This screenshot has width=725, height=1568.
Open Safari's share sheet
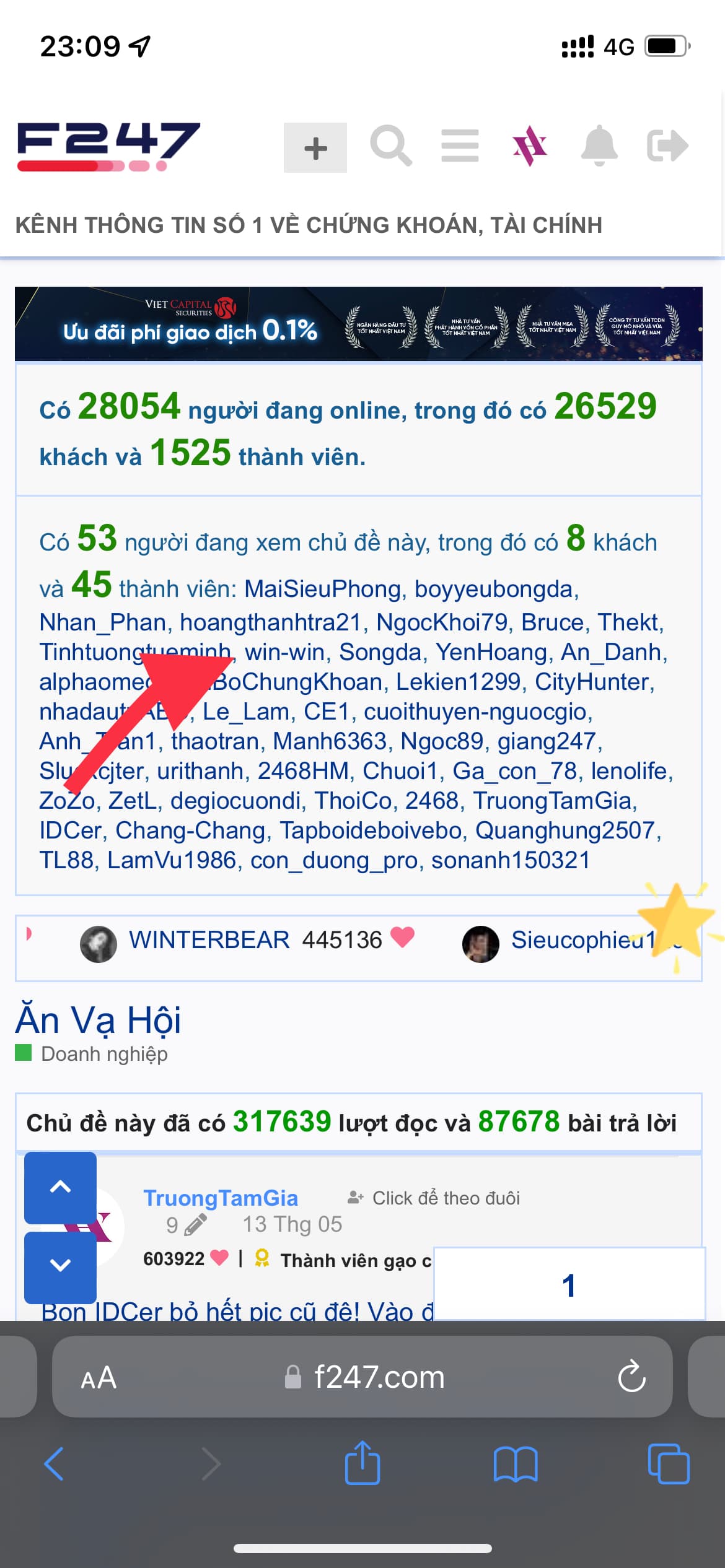(x=362, y=1464)
